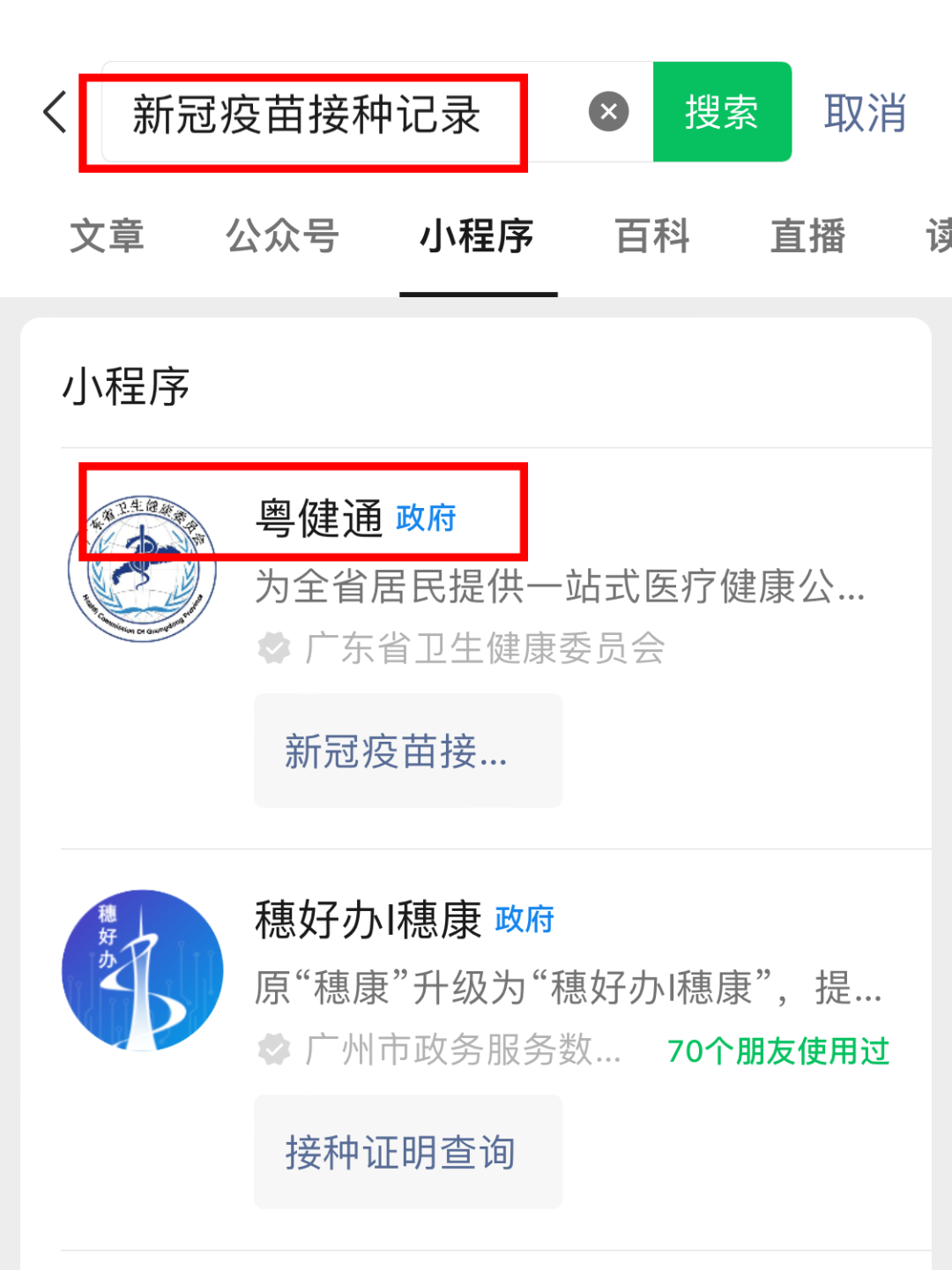The height and width of the screenshot is (1270, 952).
Task: Switch to the 公众号 tab
Action: coord(282,236)
